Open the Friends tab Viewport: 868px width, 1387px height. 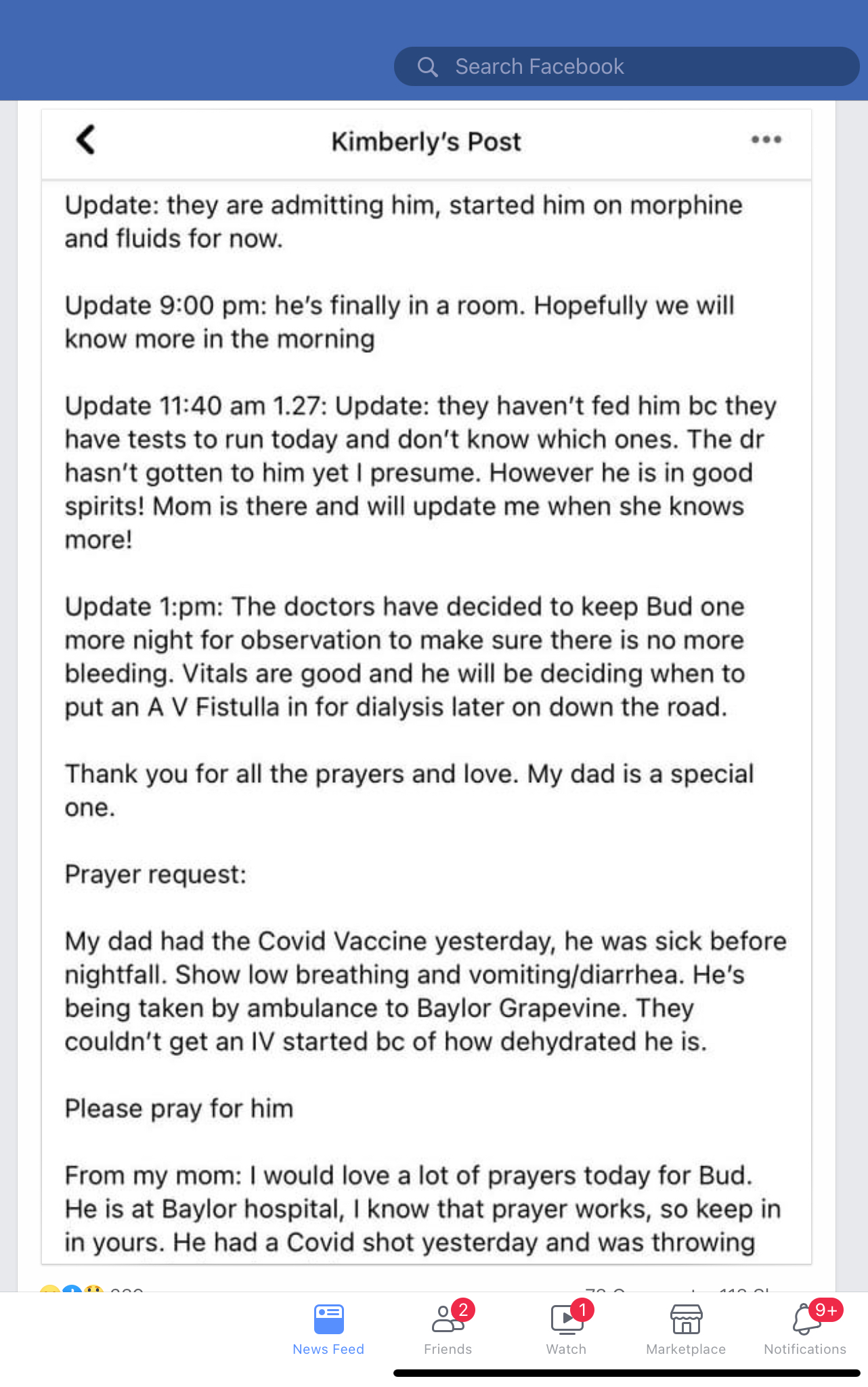(x=448, y=1329)
